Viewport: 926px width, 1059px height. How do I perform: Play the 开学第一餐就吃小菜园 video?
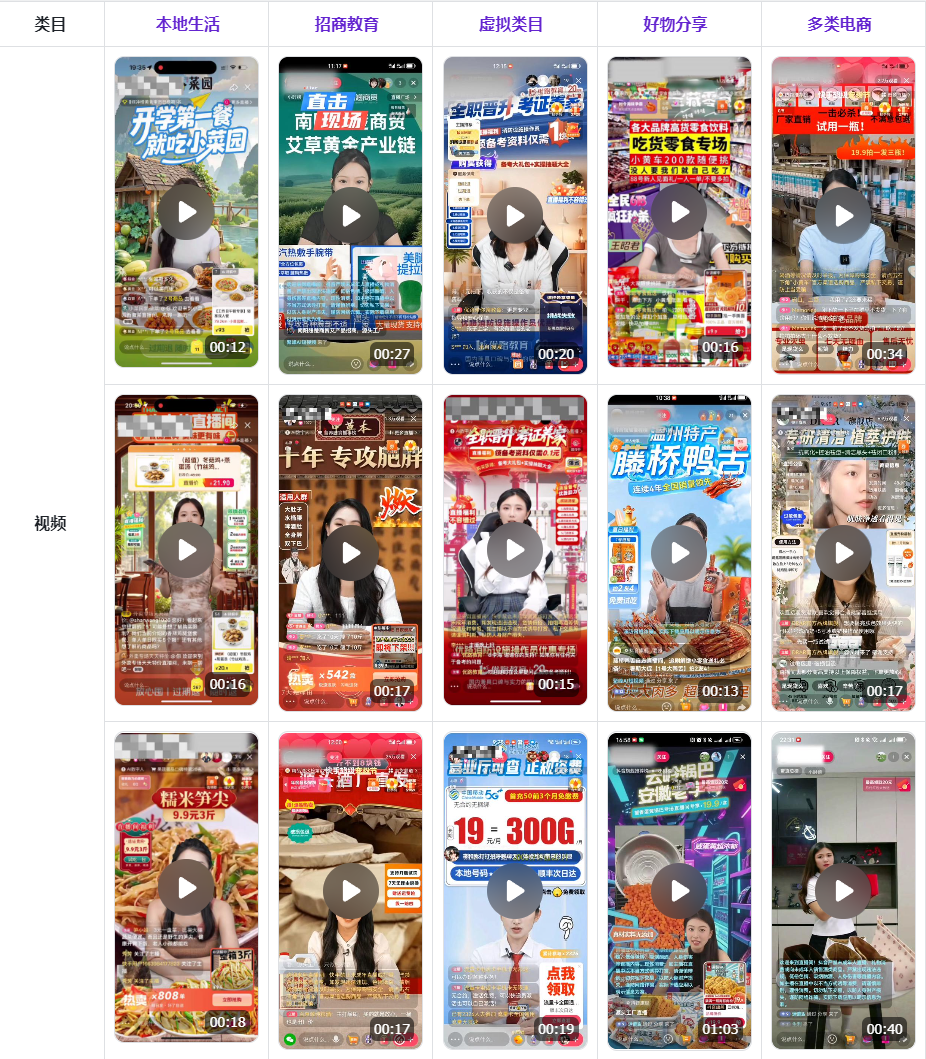tap(186, 213)
